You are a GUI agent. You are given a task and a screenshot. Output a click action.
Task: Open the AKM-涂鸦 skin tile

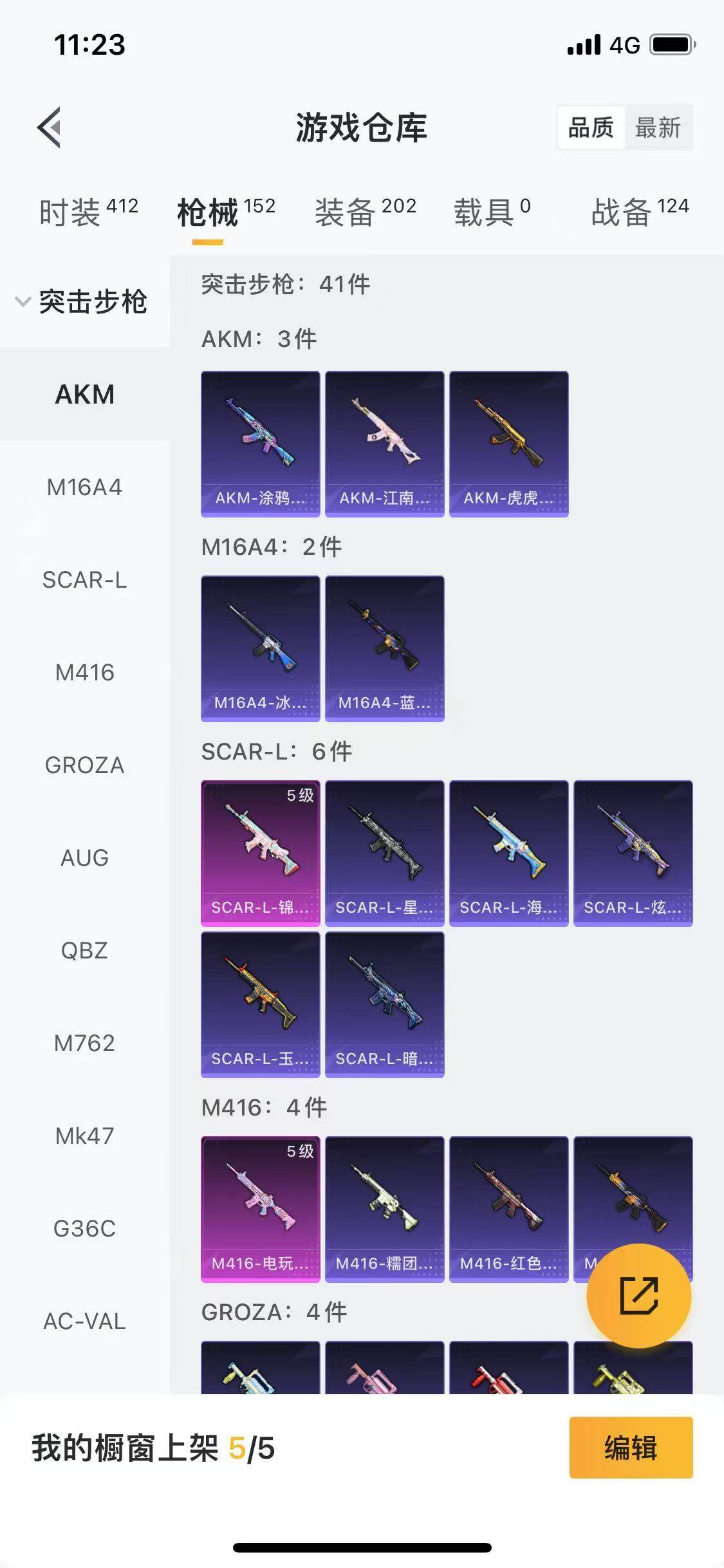[260, 443]
